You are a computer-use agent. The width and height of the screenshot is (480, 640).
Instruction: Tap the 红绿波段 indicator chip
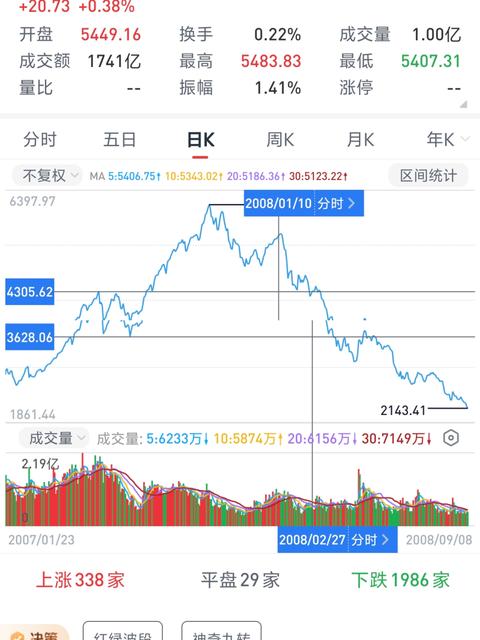[122, 631]
